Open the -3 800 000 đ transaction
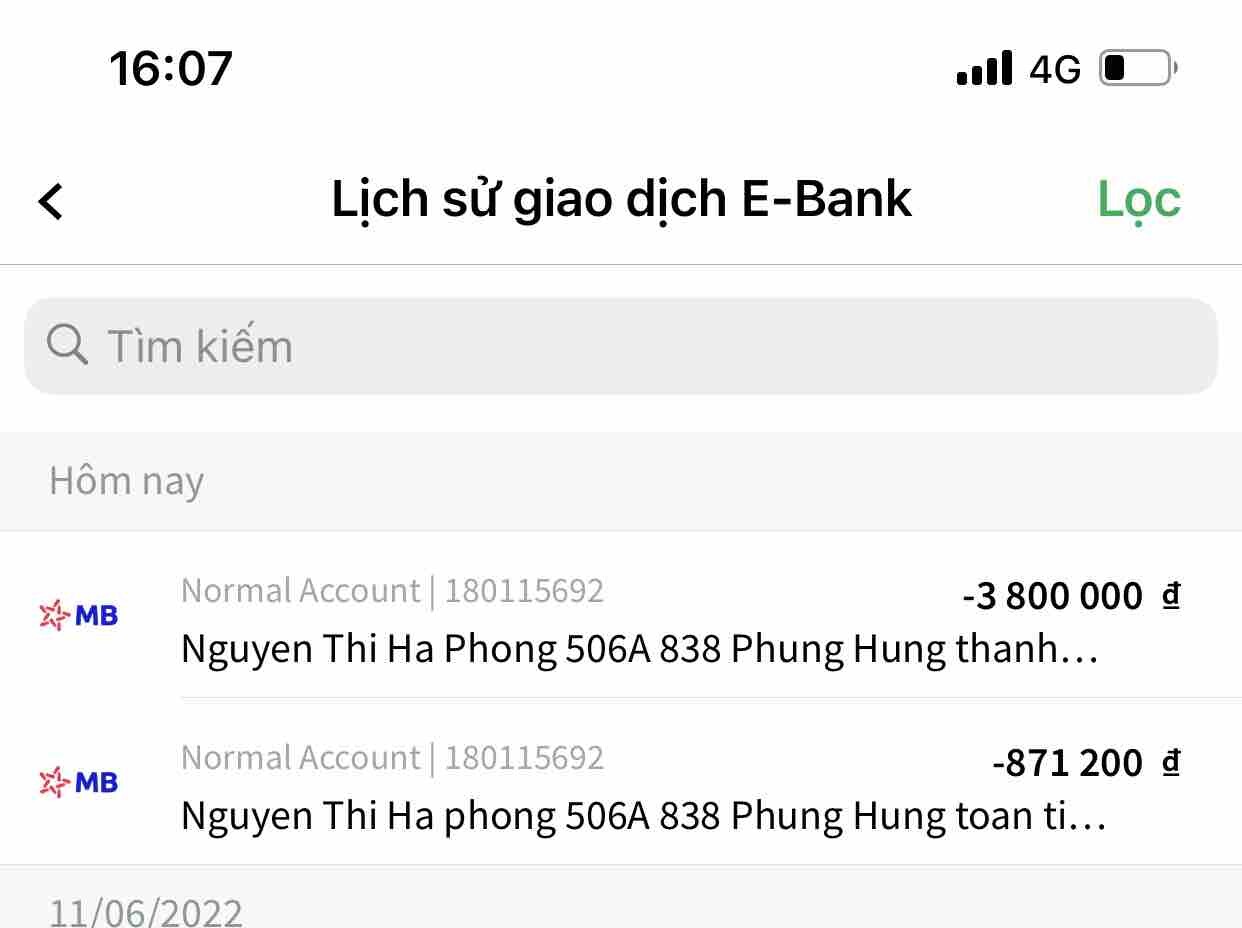The width and height of the screenshot is (1242, 928). click(640, 620)
